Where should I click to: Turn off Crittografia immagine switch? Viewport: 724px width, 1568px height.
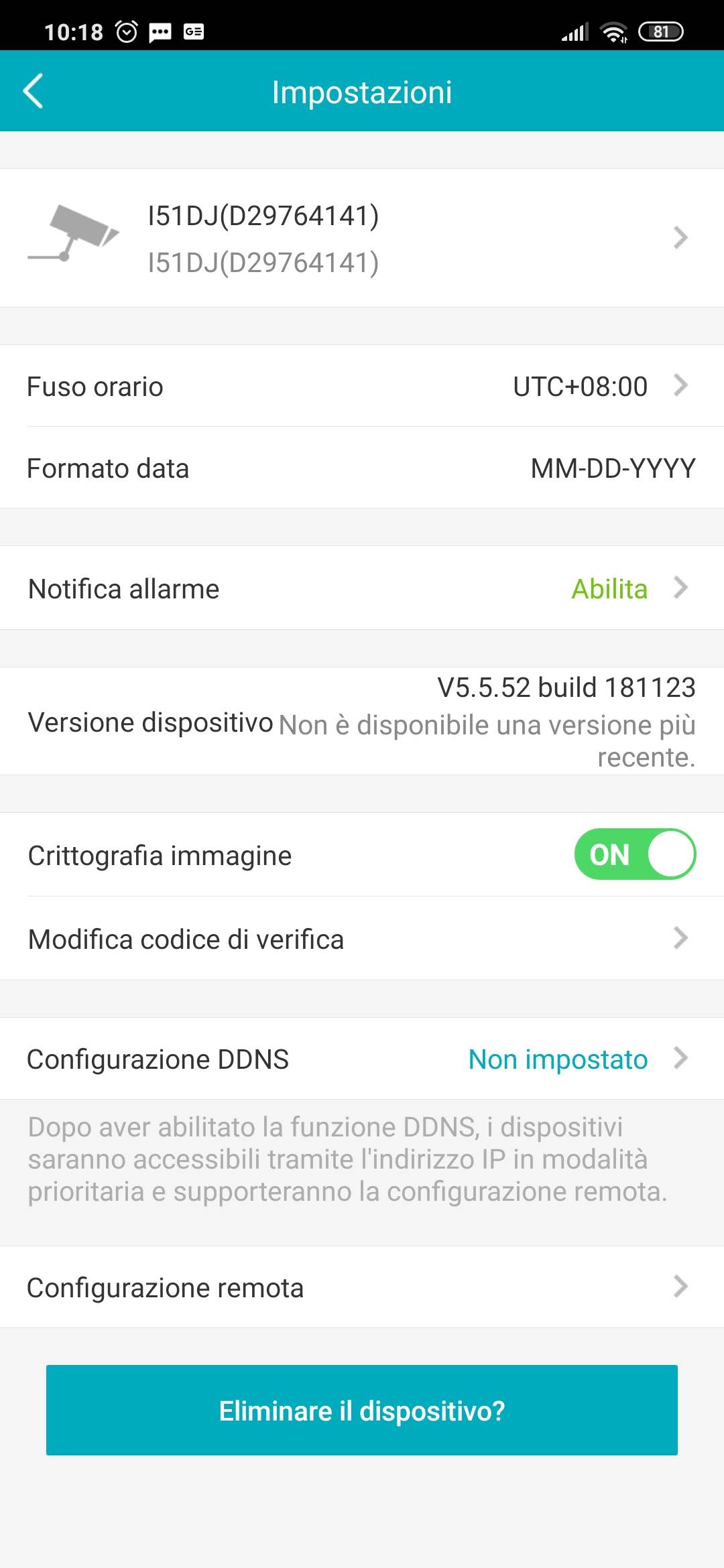(x=634, y=854)
